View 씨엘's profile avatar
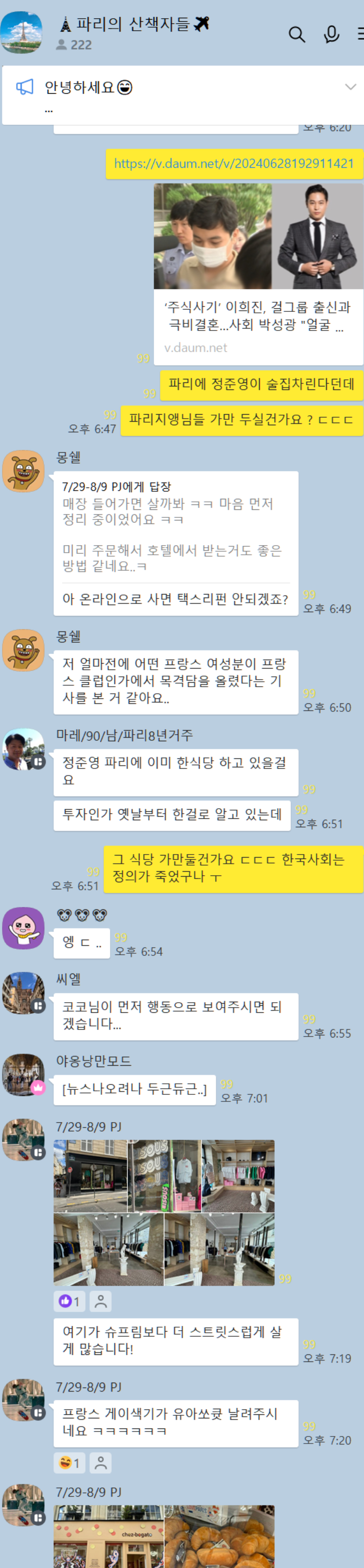The image size is (364, 1568). coord(23,992)
